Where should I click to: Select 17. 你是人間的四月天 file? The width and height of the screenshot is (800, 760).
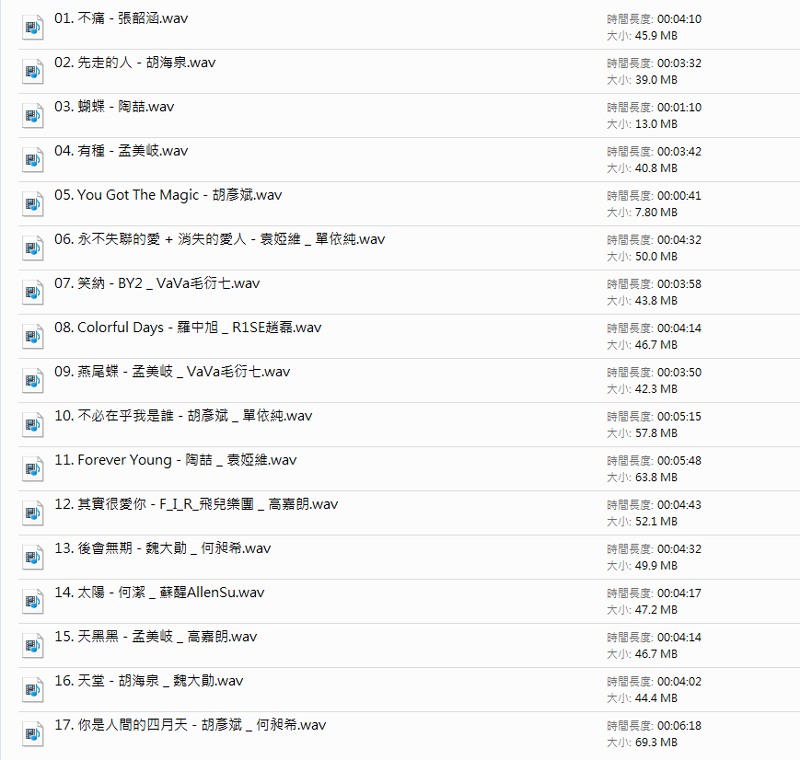pos(190,725)
